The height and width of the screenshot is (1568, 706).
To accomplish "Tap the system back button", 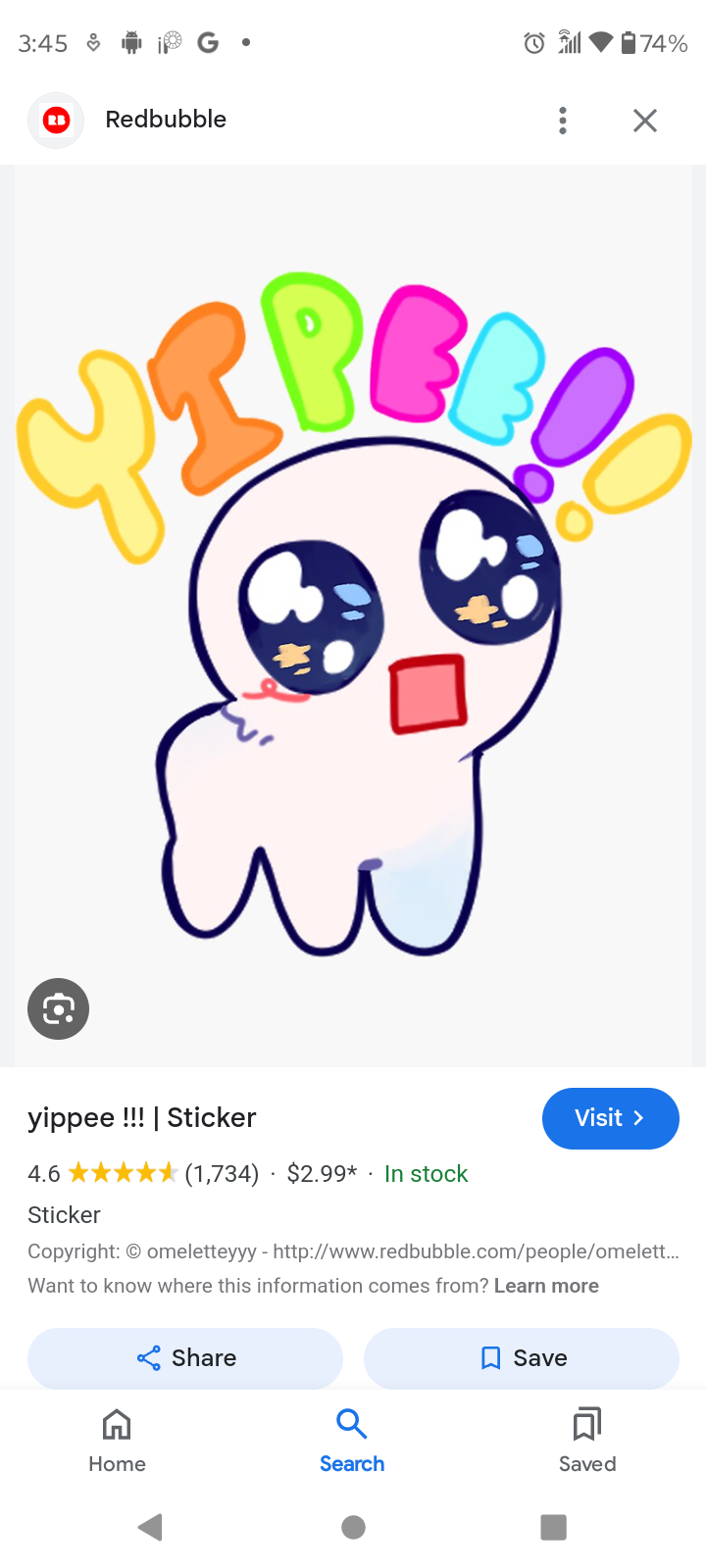I will point(150,1527).
